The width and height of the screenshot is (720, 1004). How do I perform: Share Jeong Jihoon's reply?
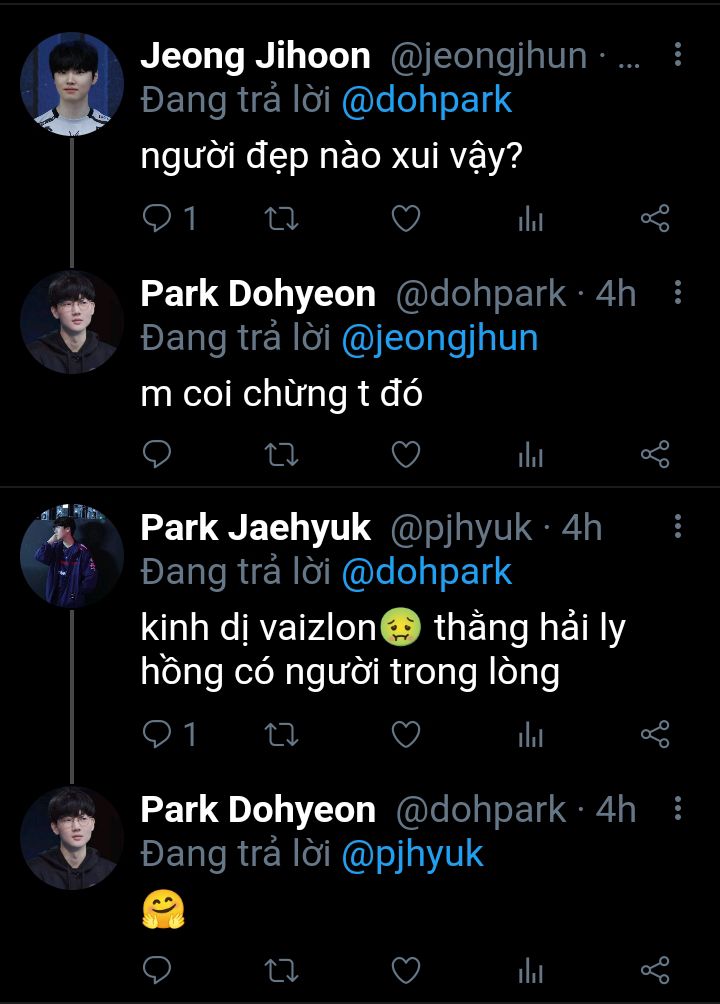tap(654, 219)
